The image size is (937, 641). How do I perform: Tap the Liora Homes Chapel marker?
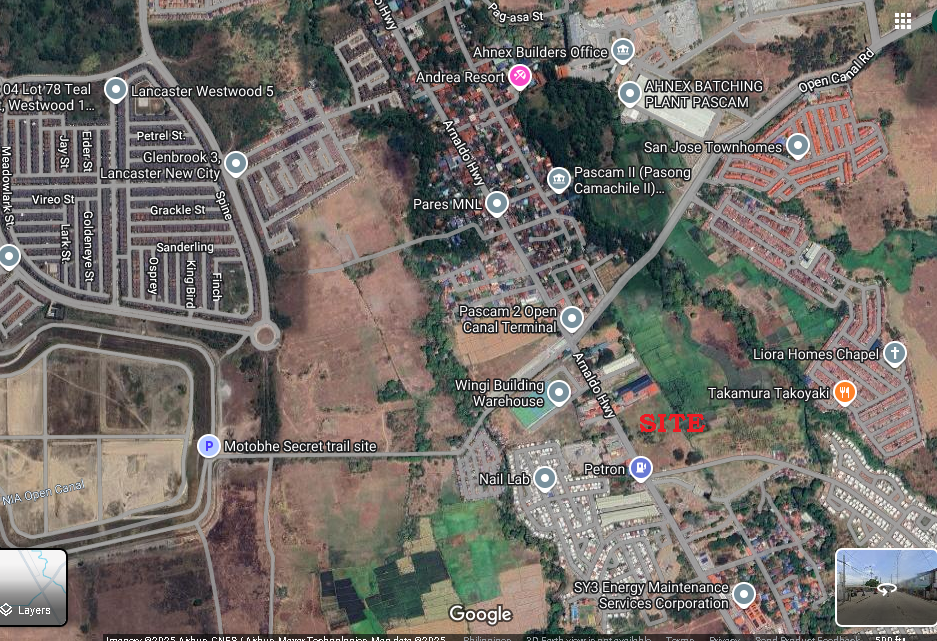tap(895, 353)
